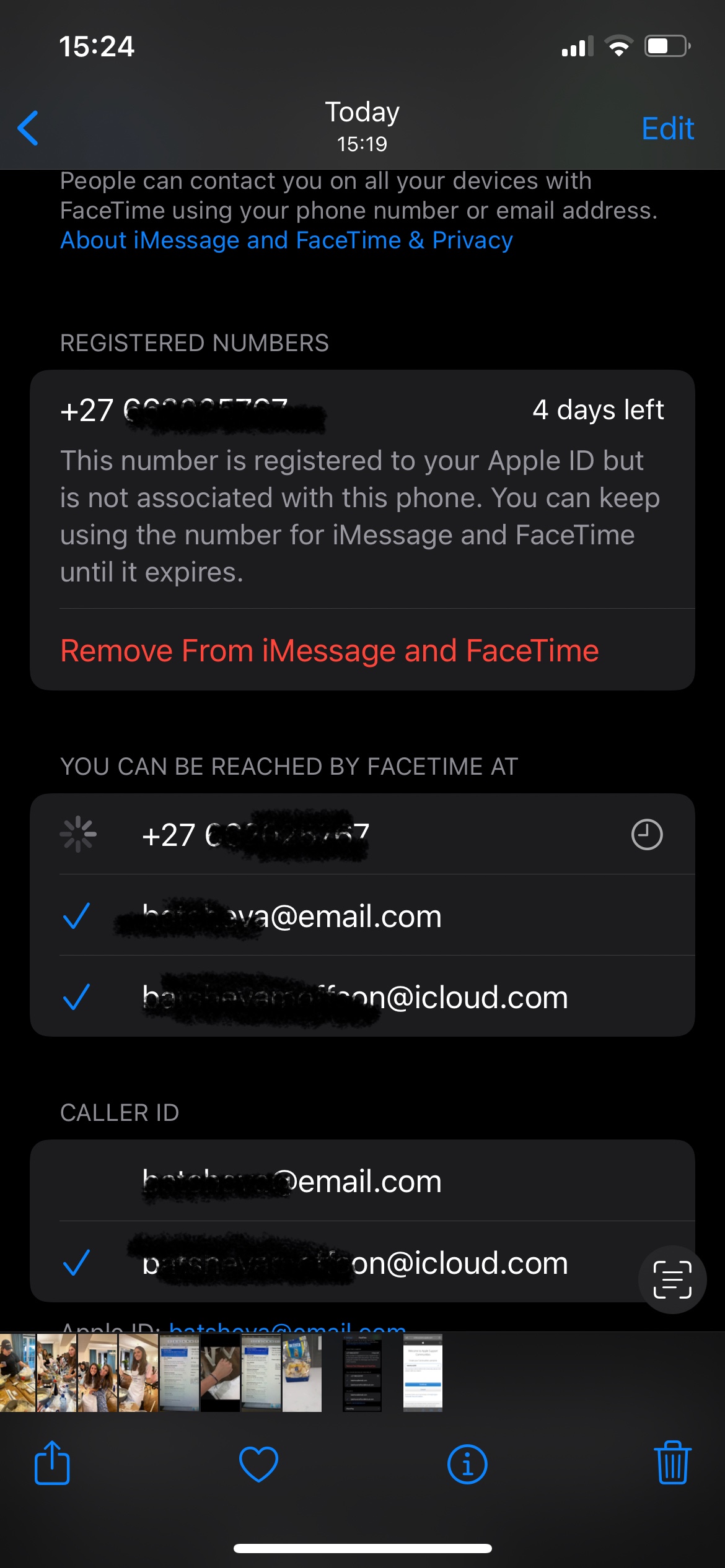Go back using the top-left arrow

29,128
